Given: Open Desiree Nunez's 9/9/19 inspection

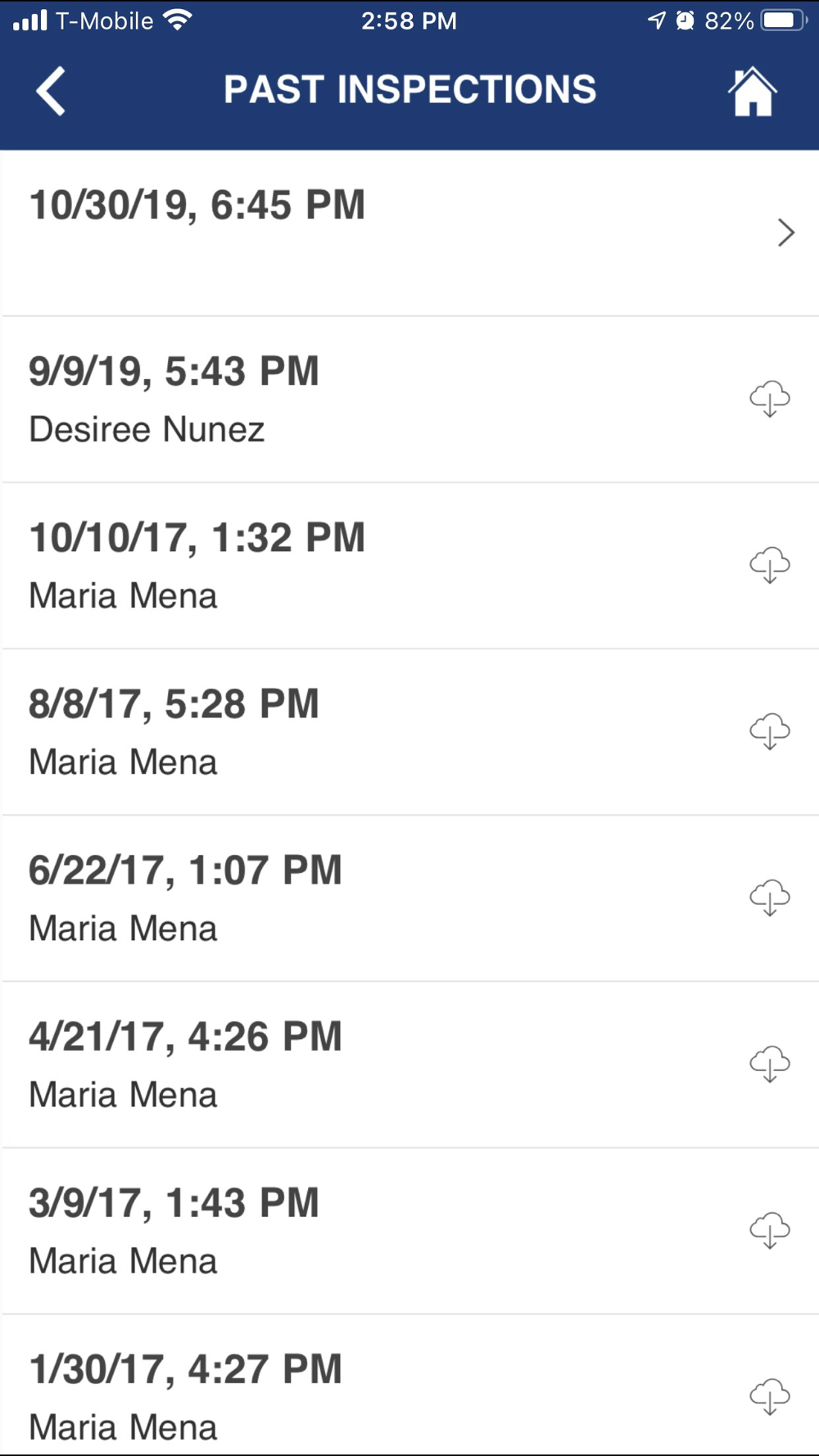Looking at the screenshot, I should 409,400.
